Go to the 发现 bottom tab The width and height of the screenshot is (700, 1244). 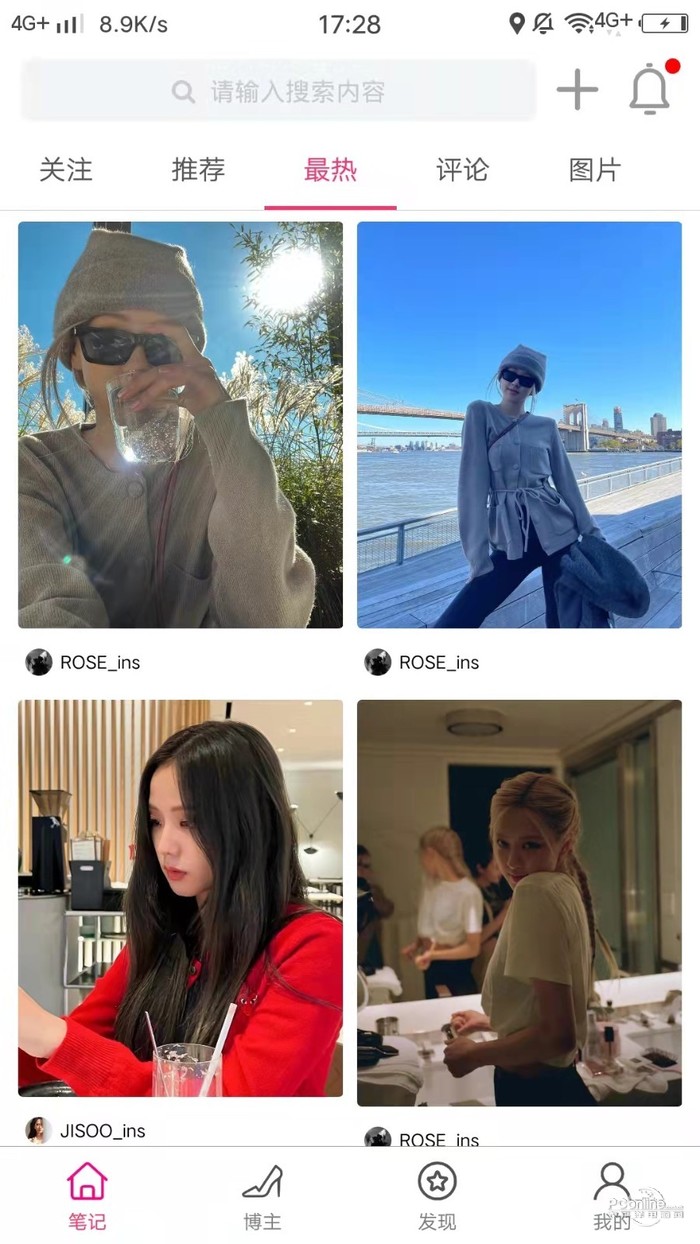pos(437,1196)
